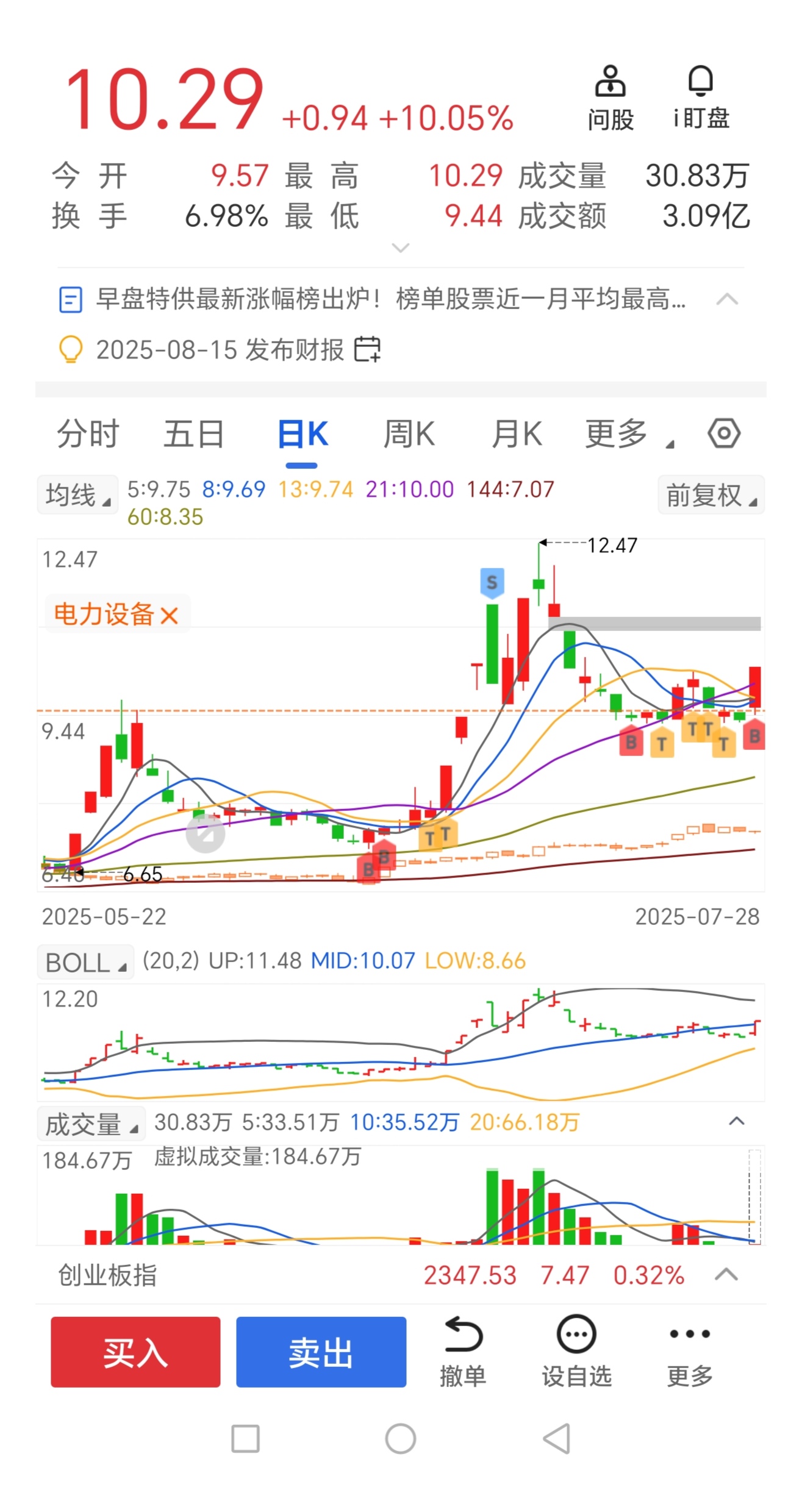This screenshot has width=802, height=1512.
Task: Dismiss the 电力设备 overlay tag
Action: point(169,615)
